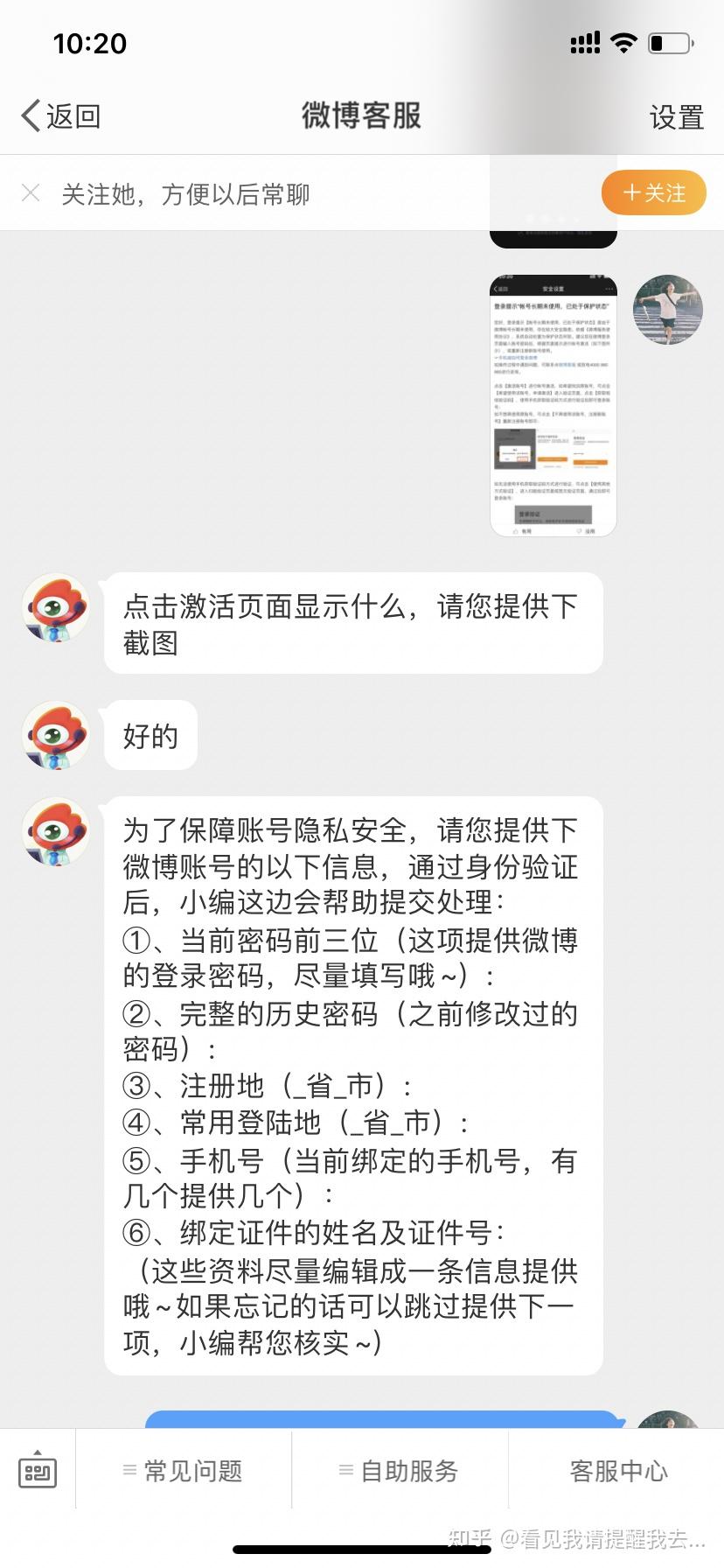Expand the 常见问题 menu

184,1471
